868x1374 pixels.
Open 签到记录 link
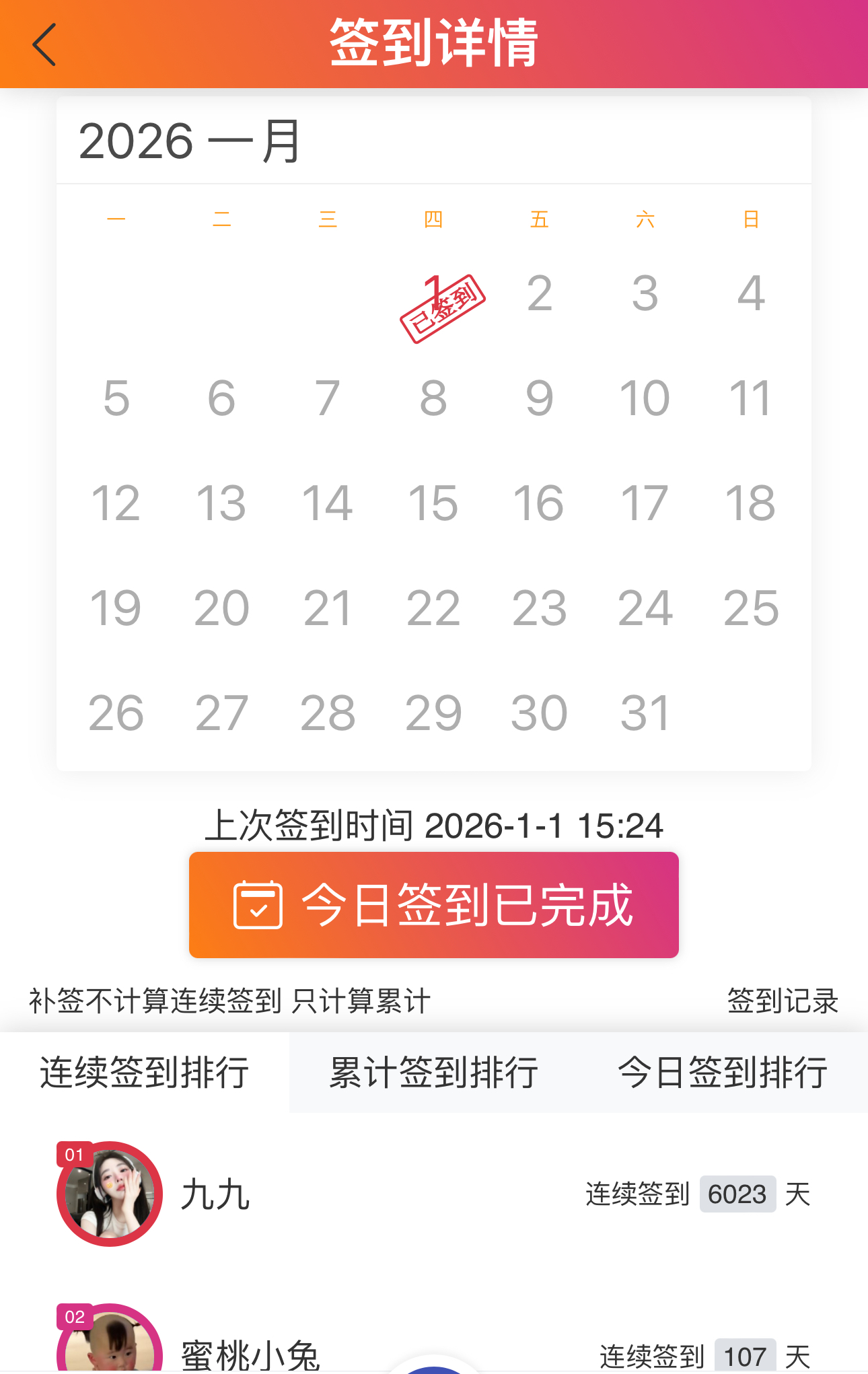pyautogui.click(x=782, y=1001)
